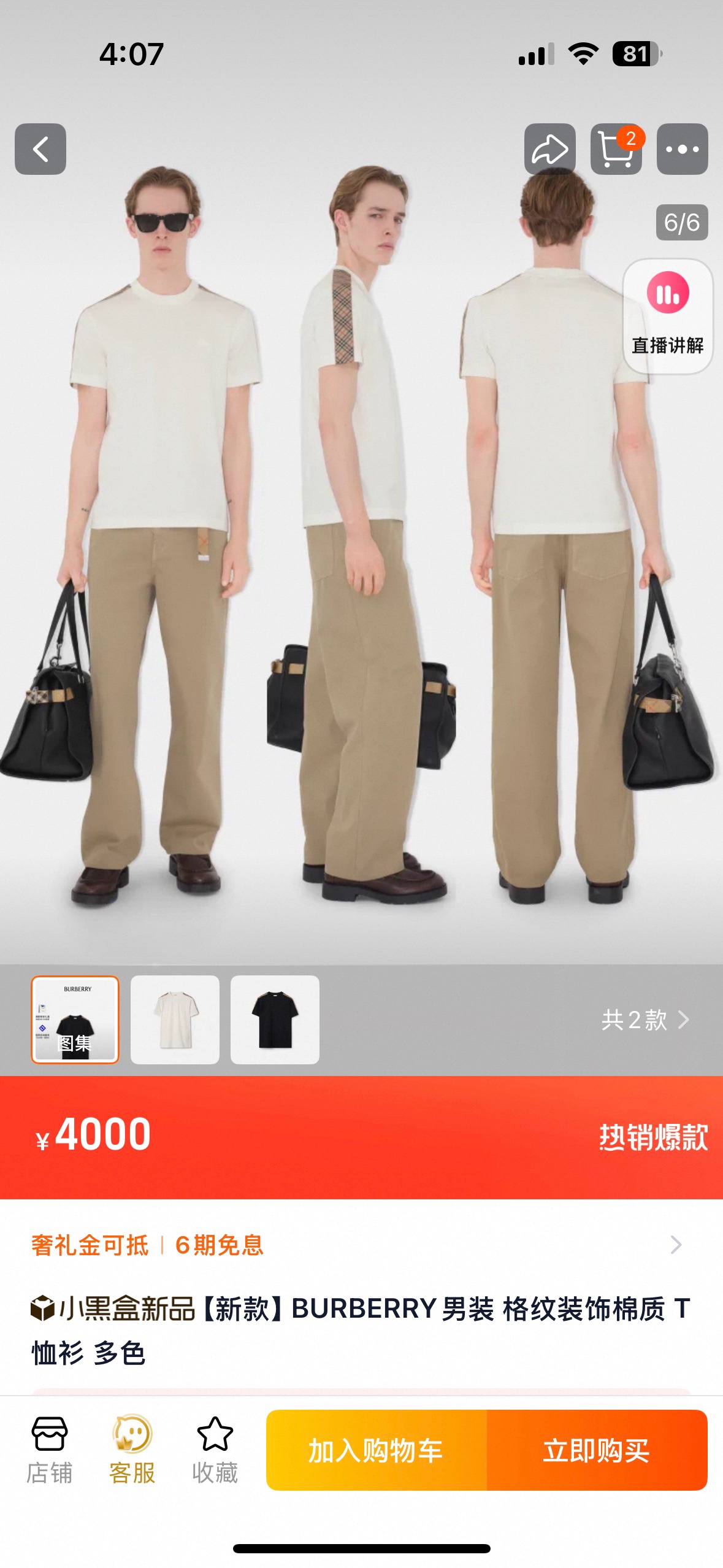Go back to the previous page

[x=40, y=149]
